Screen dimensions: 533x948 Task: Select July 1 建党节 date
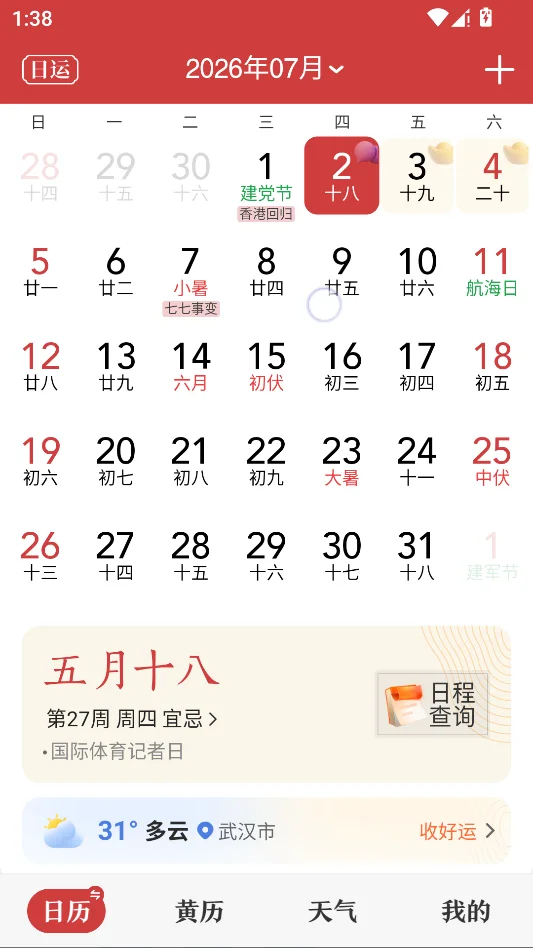[266, 179]
